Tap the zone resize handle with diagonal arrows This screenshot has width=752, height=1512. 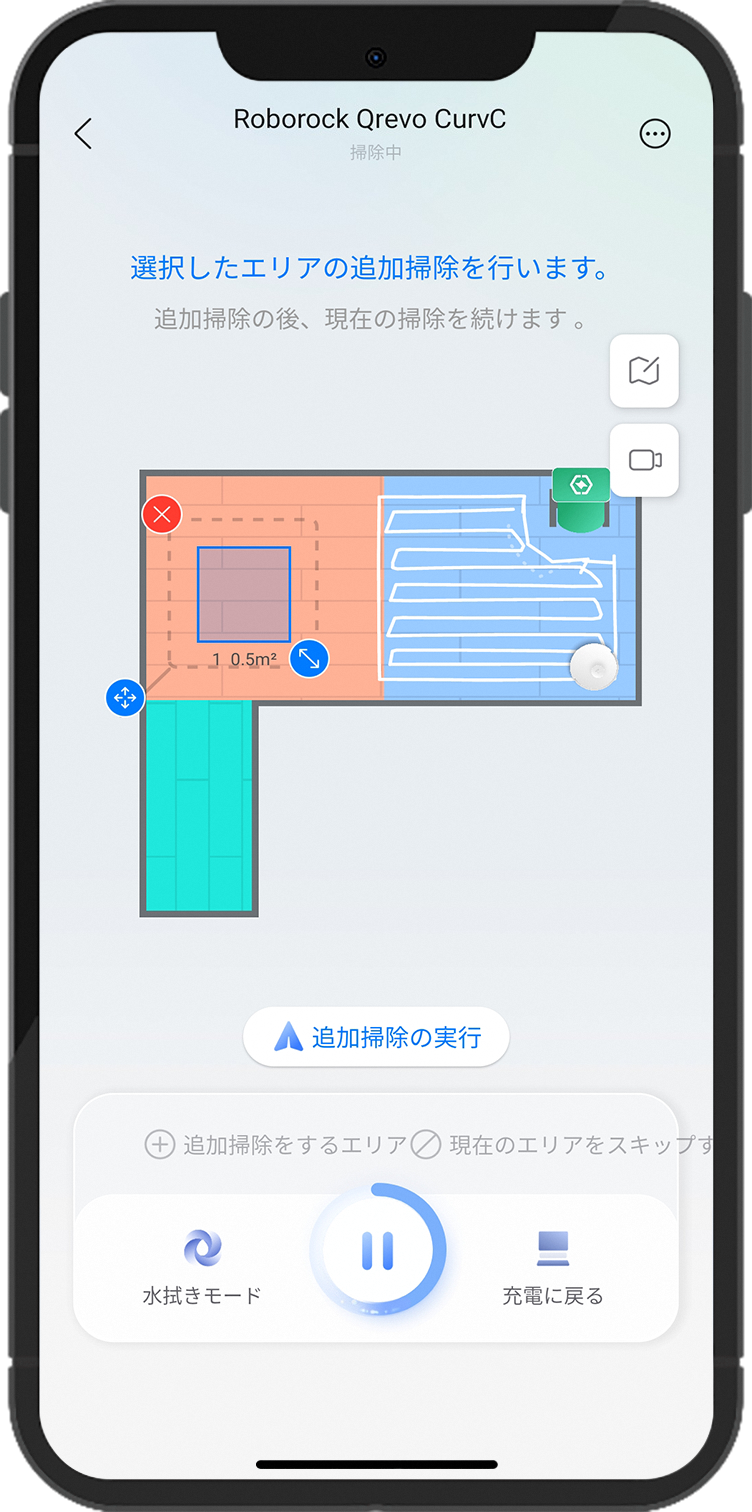tap(309, 658)
